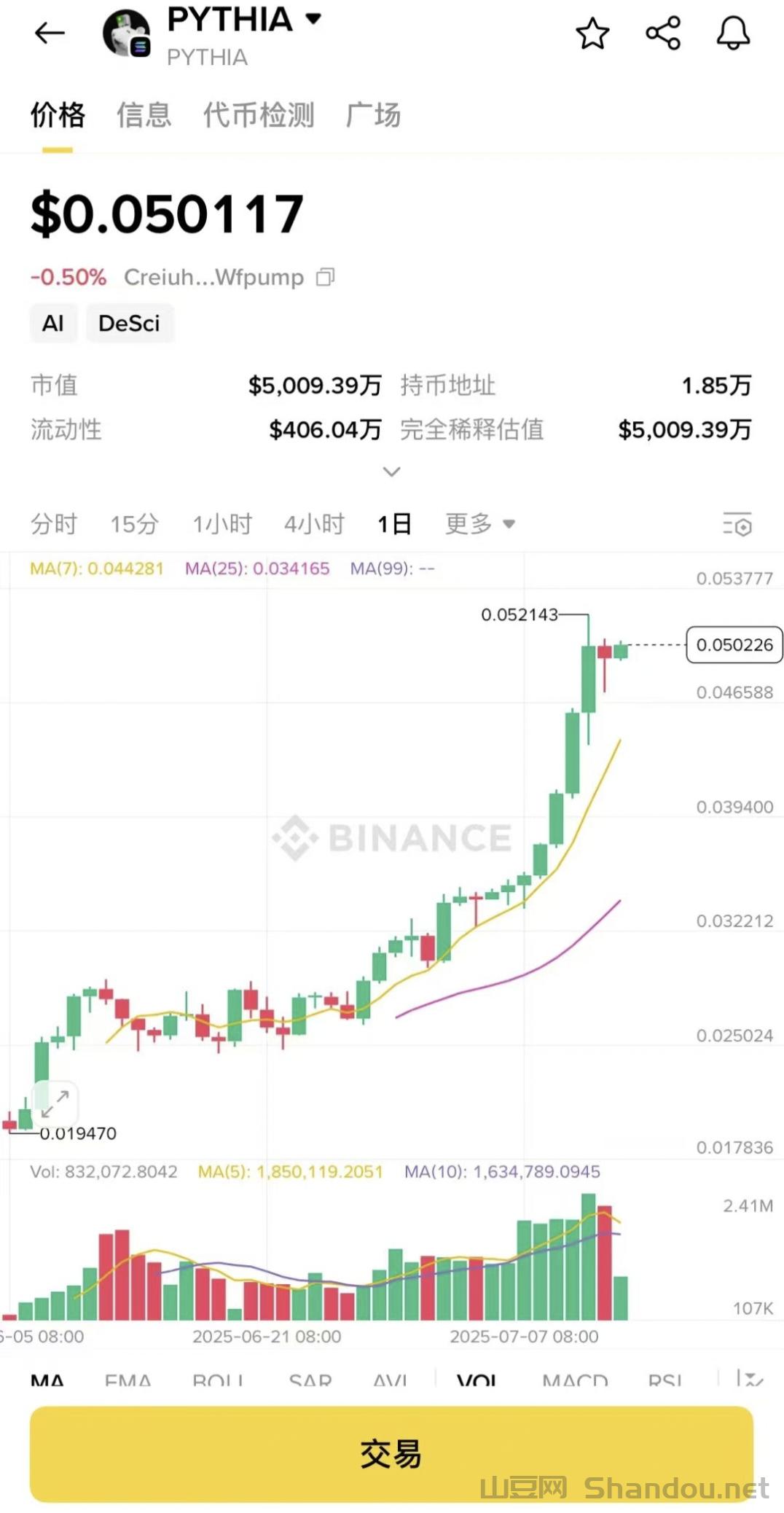The height and width of the screenshot is (1513, 784).
Task: Select the 4小时 chart interval
Action: [314, 524]
